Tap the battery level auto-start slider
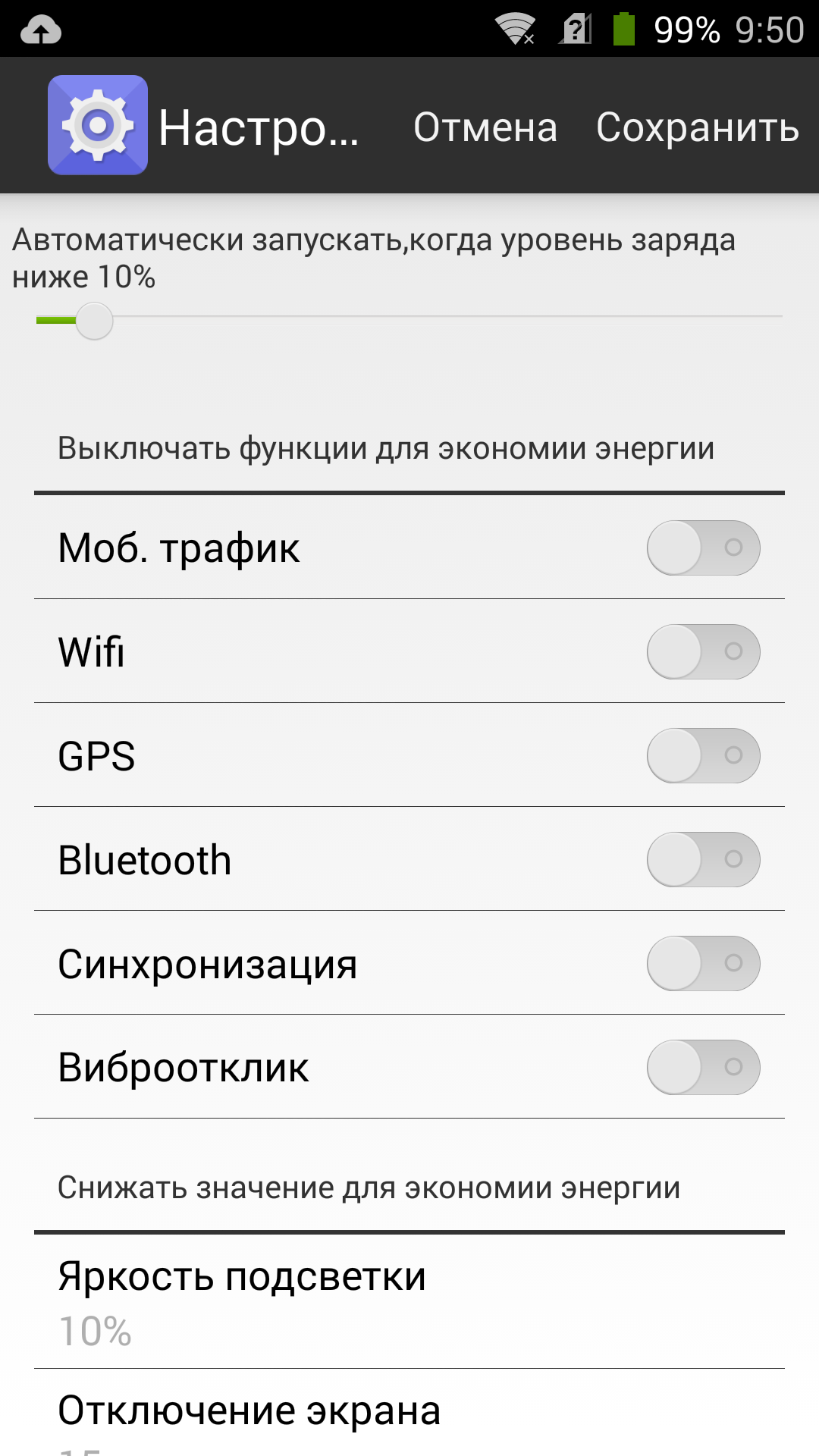This screenshot has width=819, height=1456. [x=409, y=321]
